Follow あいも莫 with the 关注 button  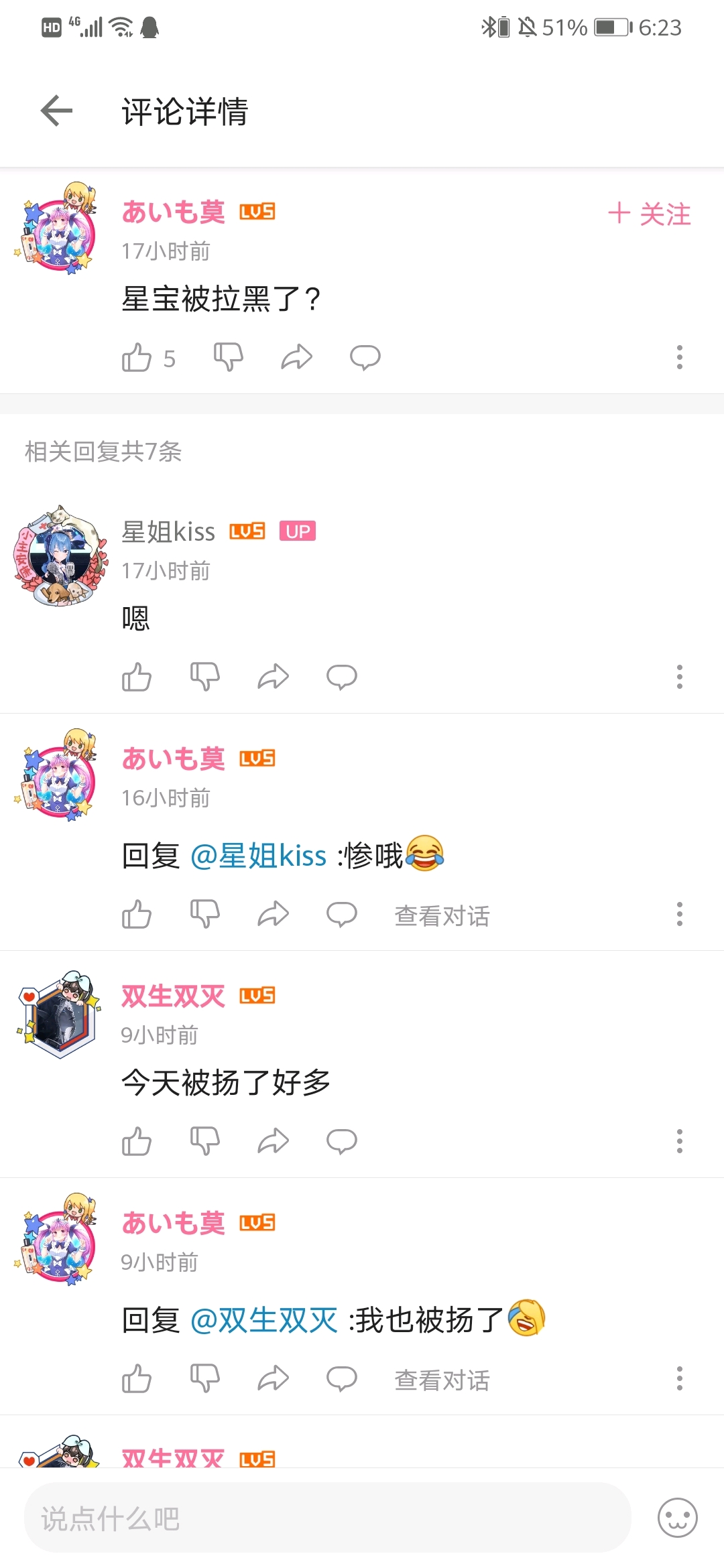coord(649,214)
